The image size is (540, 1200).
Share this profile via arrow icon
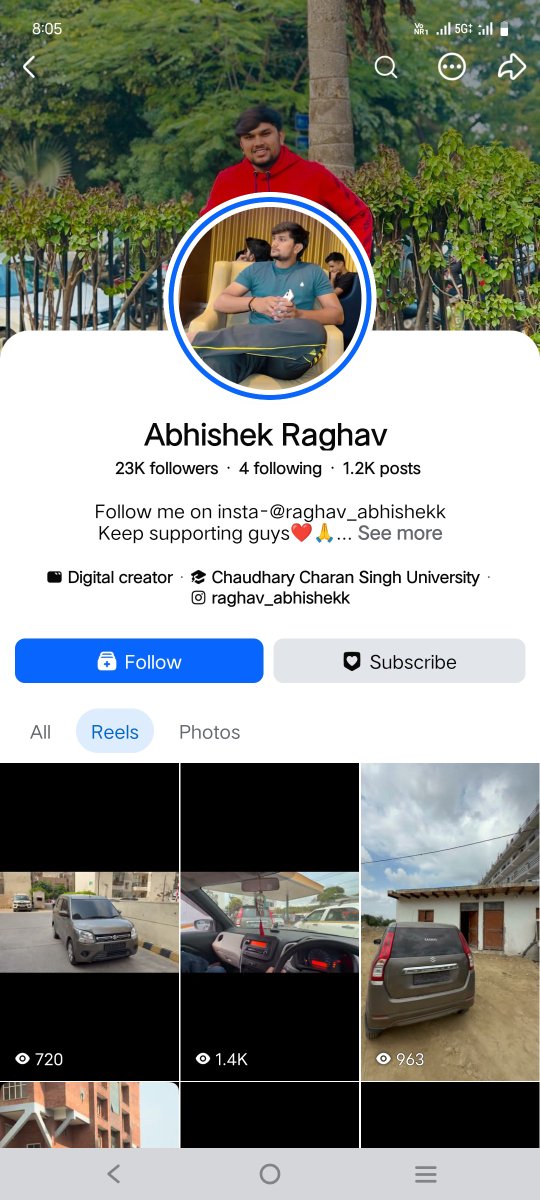pyautogui.click(x=512, y=67)
